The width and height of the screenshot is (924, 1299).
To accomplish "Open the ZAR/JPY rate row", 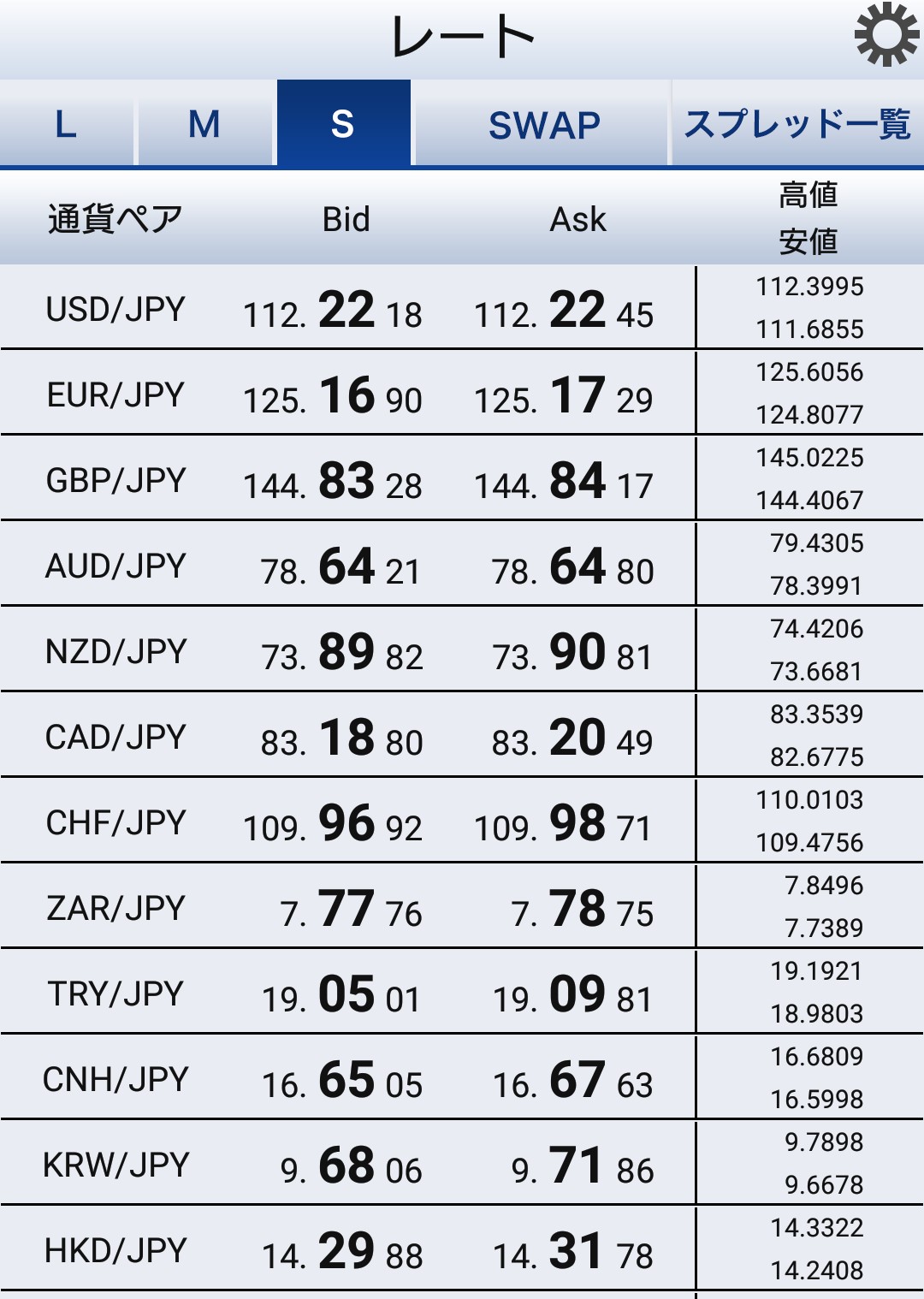I will tap(115, 908).
